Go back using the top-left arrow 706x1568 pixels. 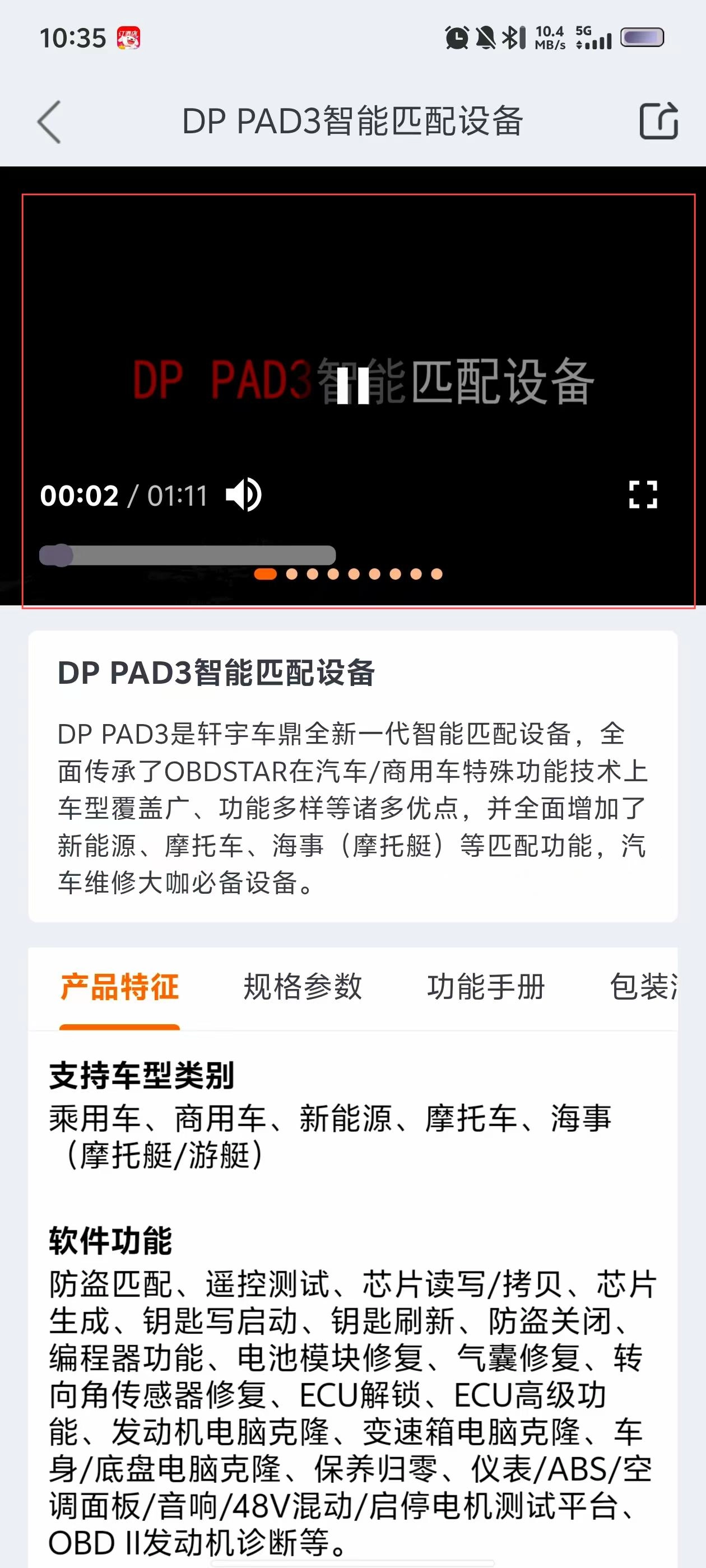49,122
